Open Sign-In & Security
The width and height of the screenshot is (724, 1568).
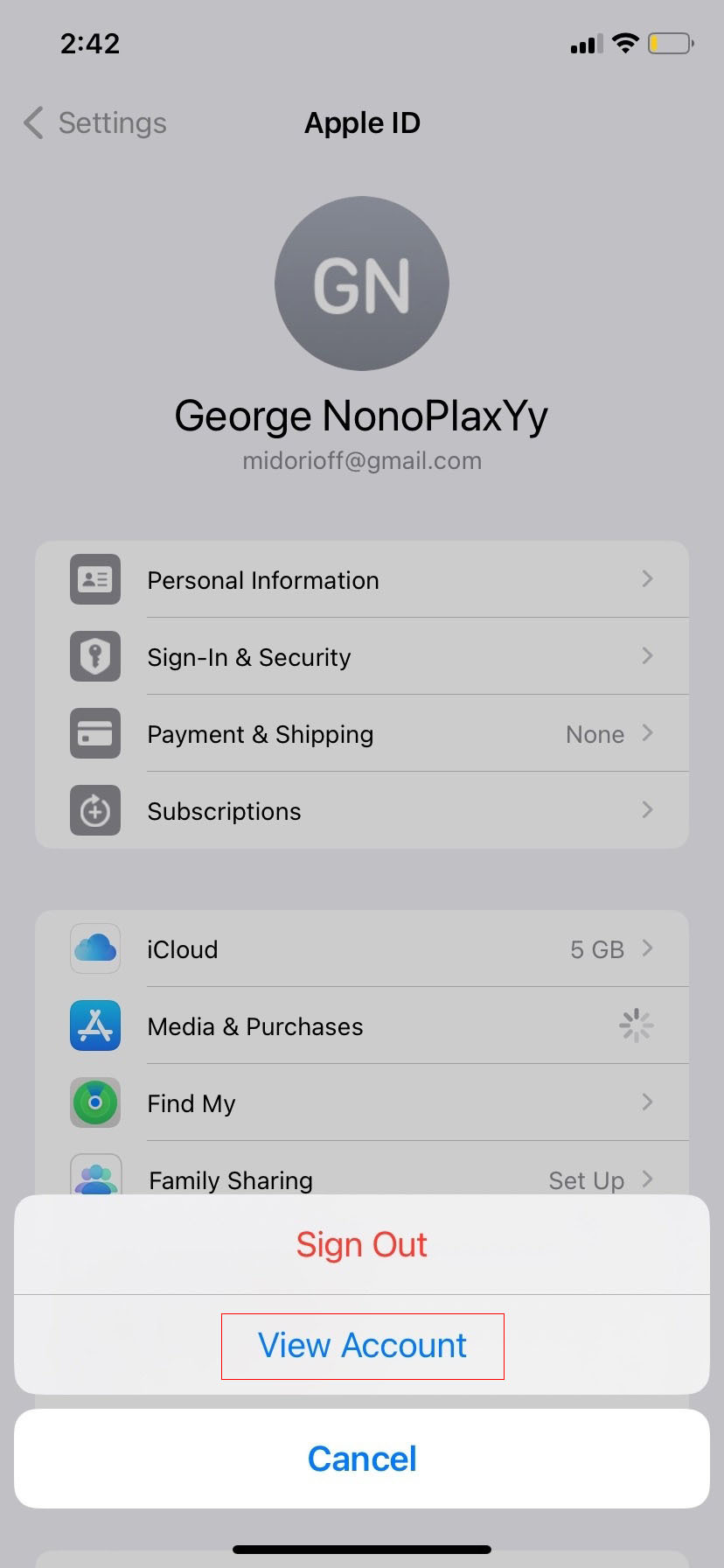362,656
